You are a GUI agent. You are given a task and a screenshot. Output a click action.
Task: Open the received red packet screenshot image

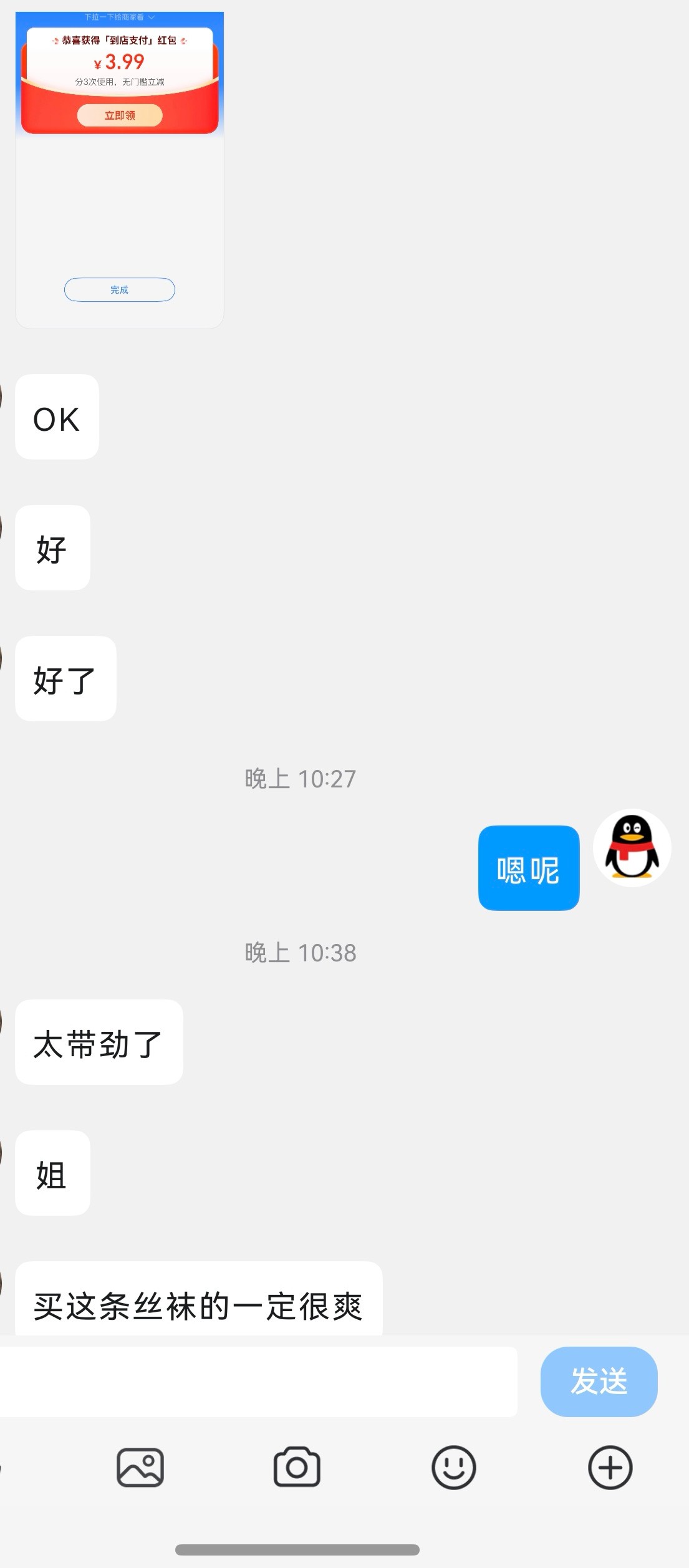[x=119, y=170]
